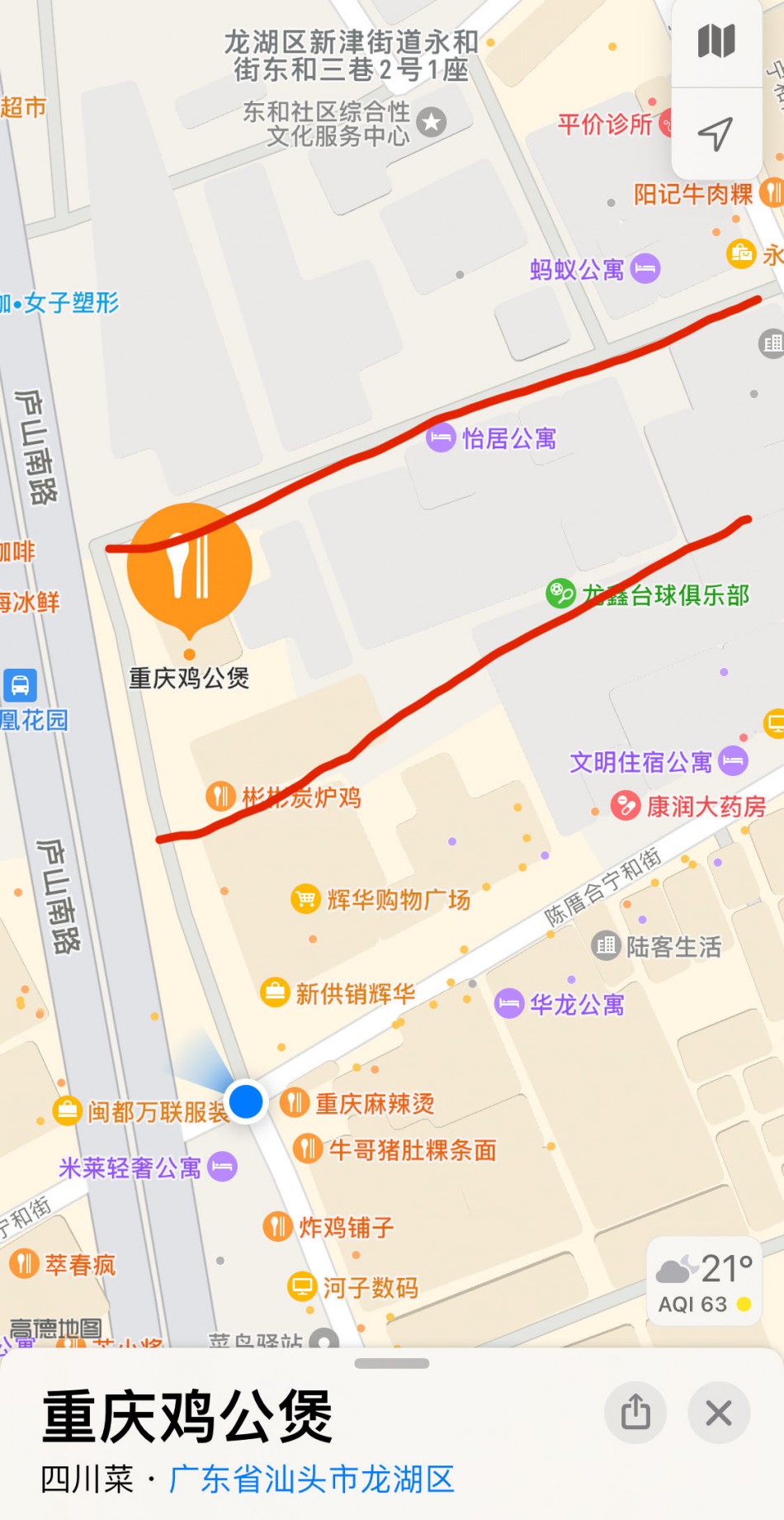Open the 广东省汕头市龙湖区 link

[x=312, y=1479]
